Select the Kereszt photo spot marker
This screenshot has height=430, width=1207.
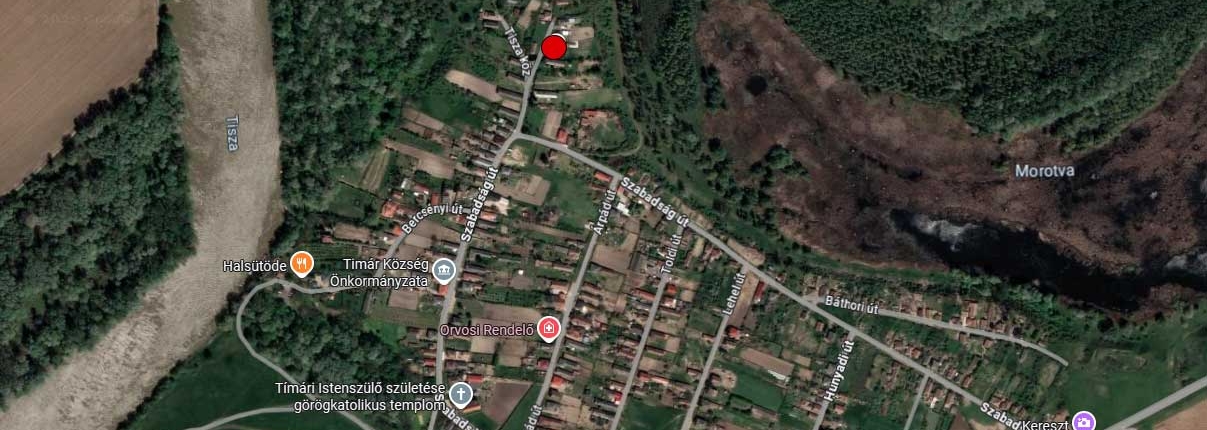[1084, 420]
